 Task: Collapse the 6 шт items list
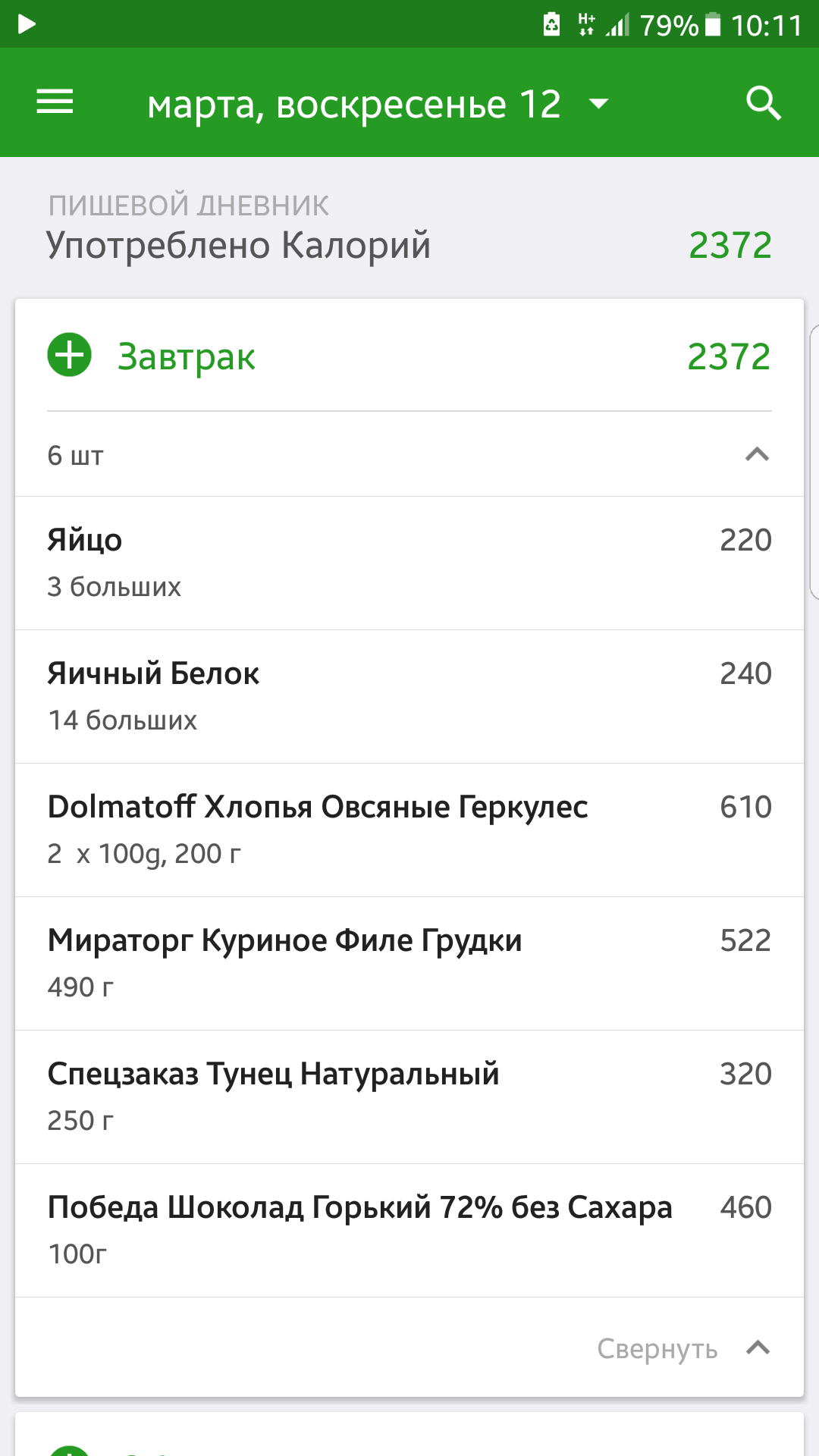[757, 455]
